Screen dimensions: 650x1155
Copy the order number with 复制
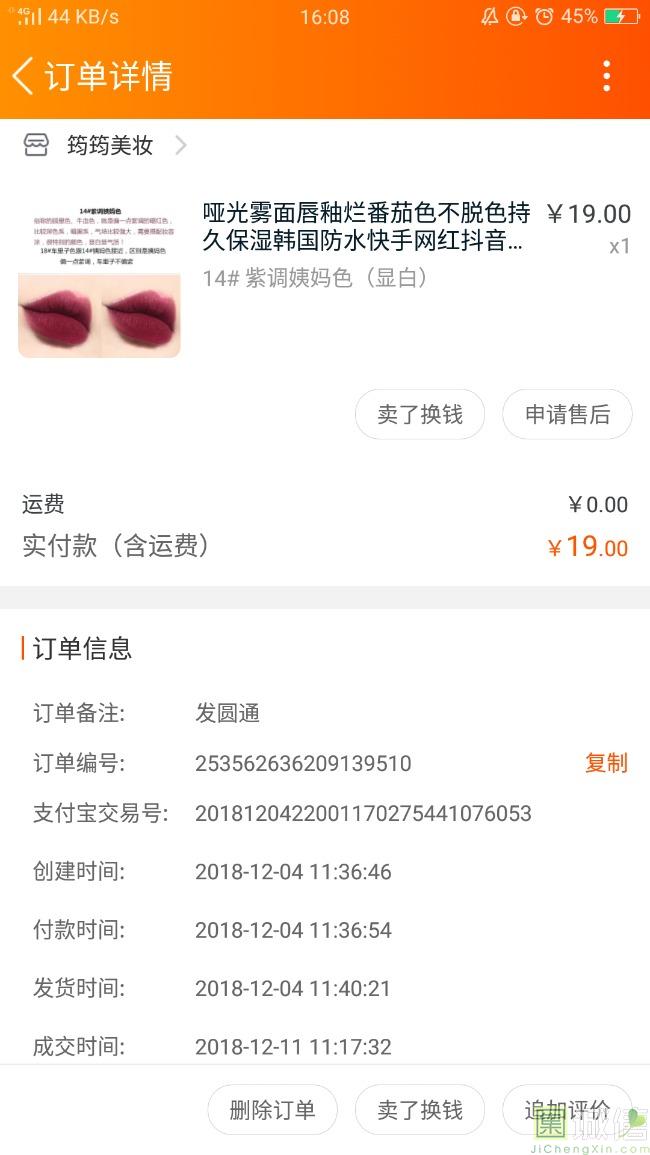pos(605,763)
